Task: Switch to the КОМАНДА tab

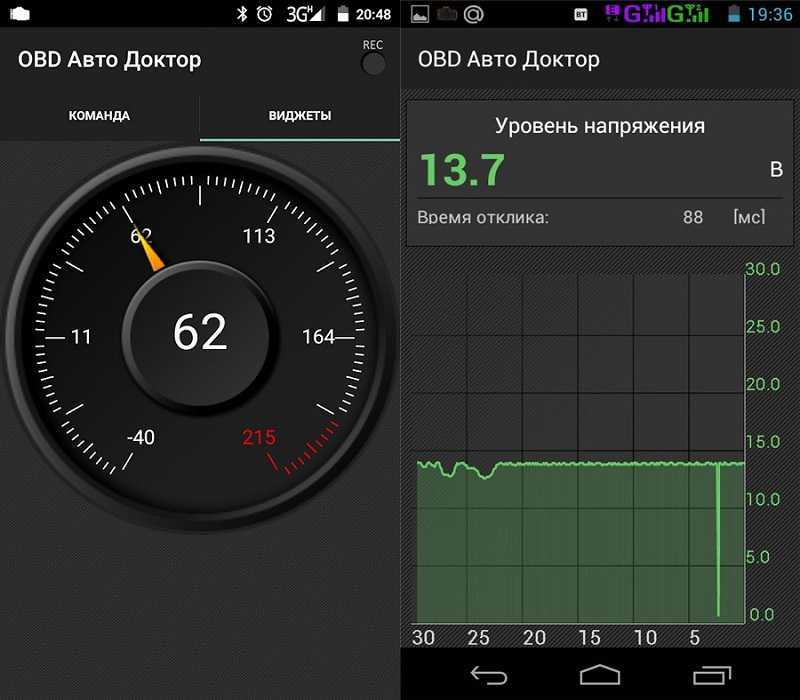Action: click(x=99, y=116)
